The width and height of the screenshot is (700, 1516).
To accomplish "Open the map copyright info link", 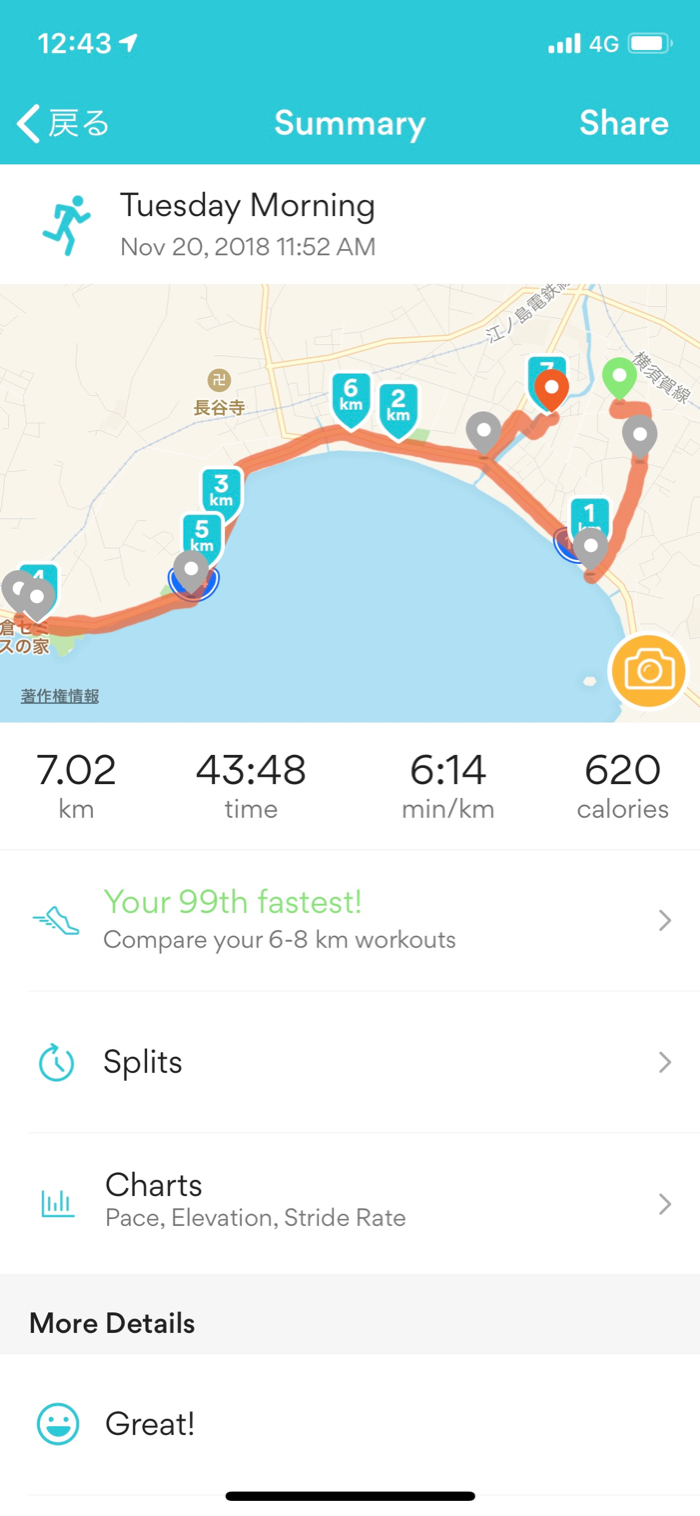I will [x=60, y=696].
